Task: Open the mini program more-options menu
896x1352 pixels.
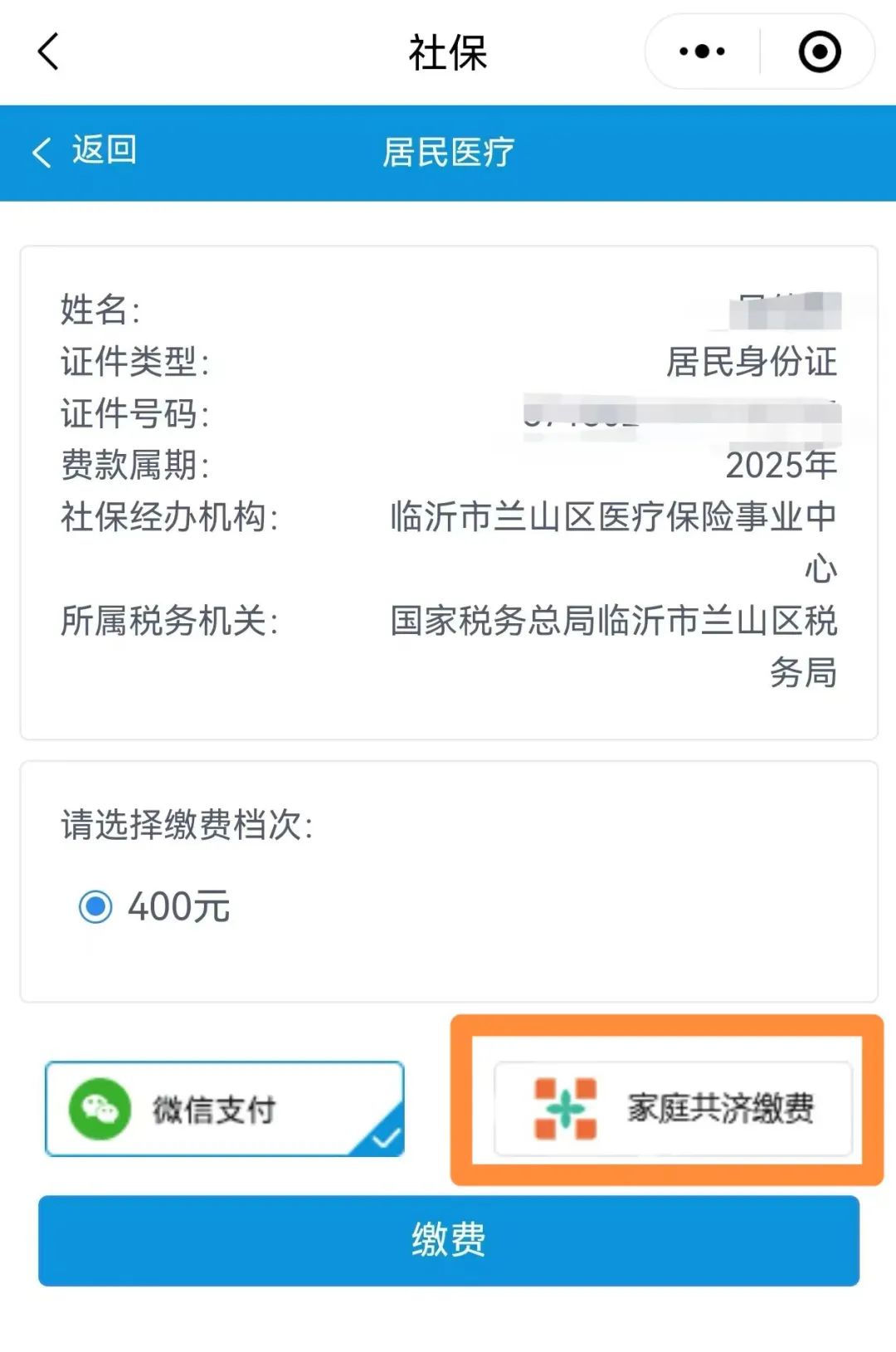Action: (x=702, y=51)
